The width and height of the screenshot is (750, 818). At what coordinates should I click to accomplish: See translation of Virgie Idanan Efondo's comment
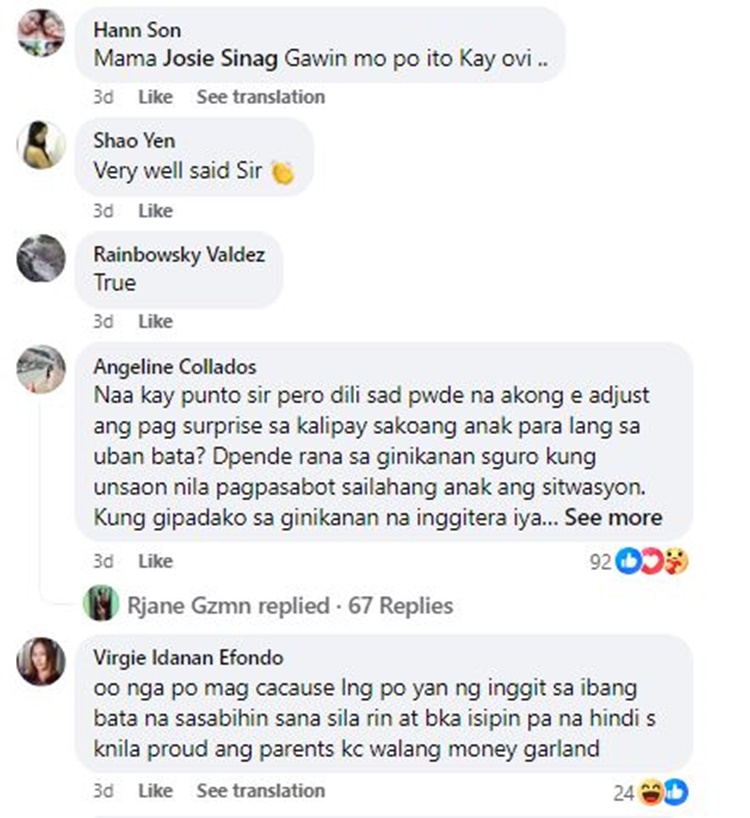(260, 791)
